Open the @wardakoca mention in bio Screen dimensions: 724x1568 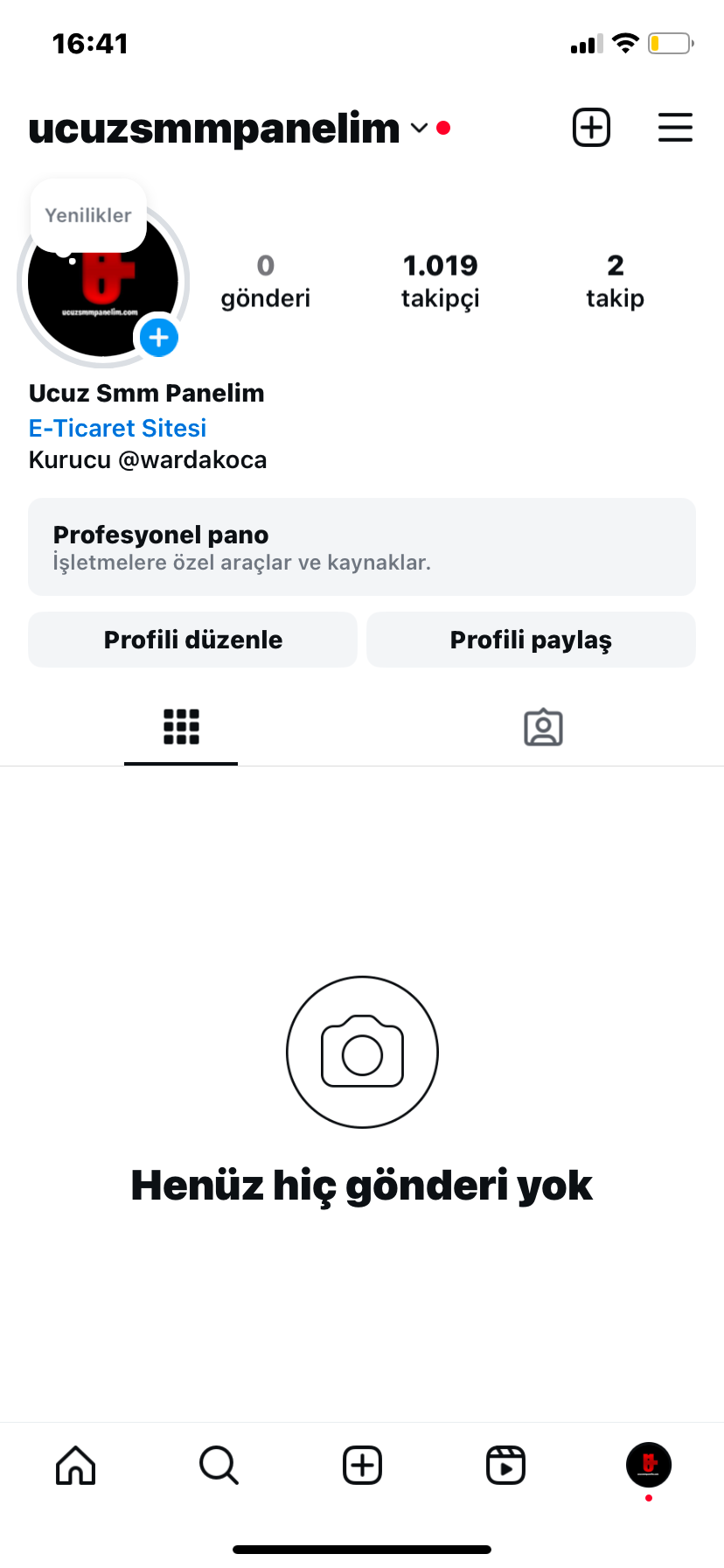point(192,460)
